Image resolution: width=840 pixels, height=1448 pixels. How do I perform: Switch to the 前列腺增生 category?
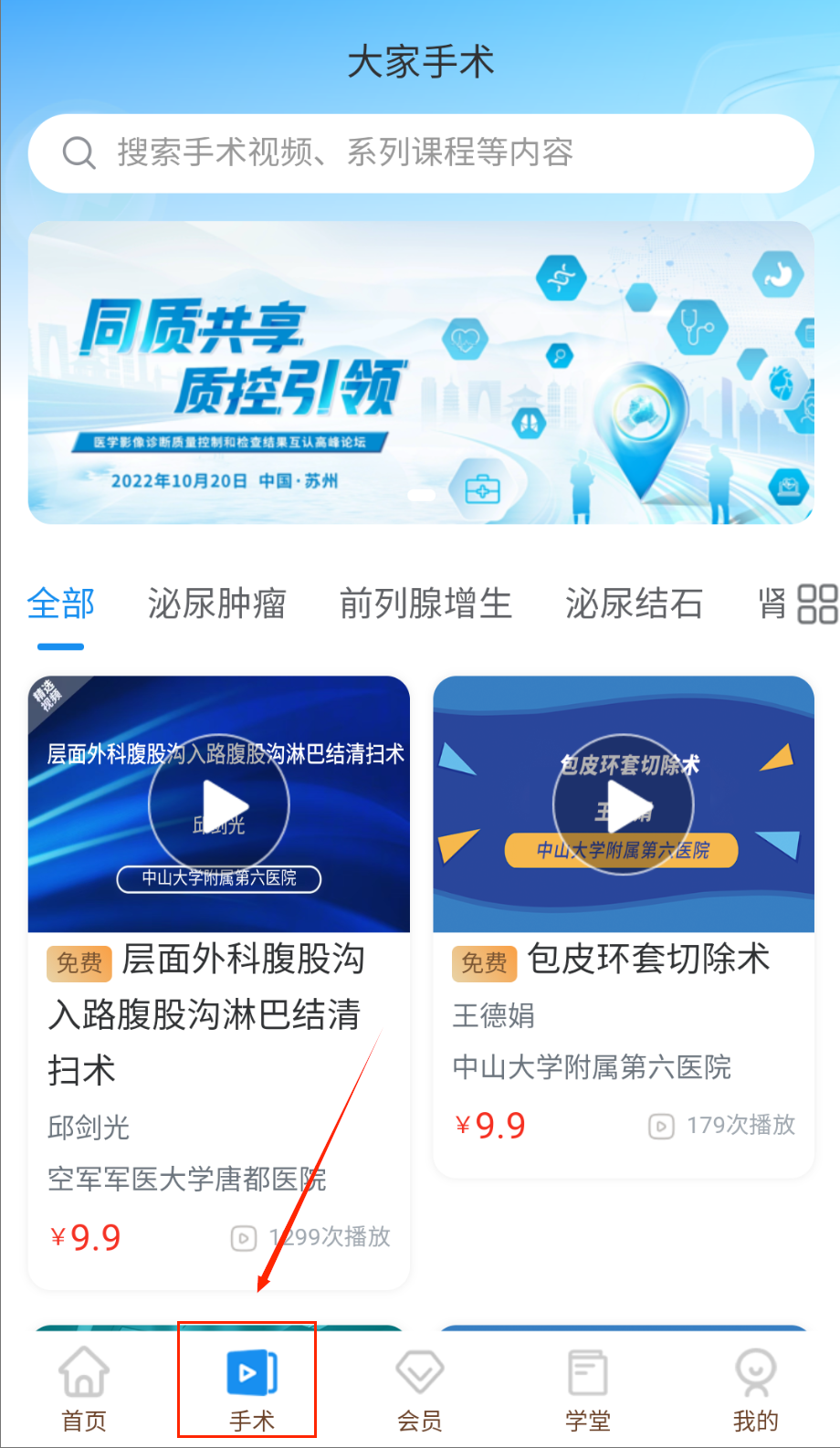(x=425, y=604)
